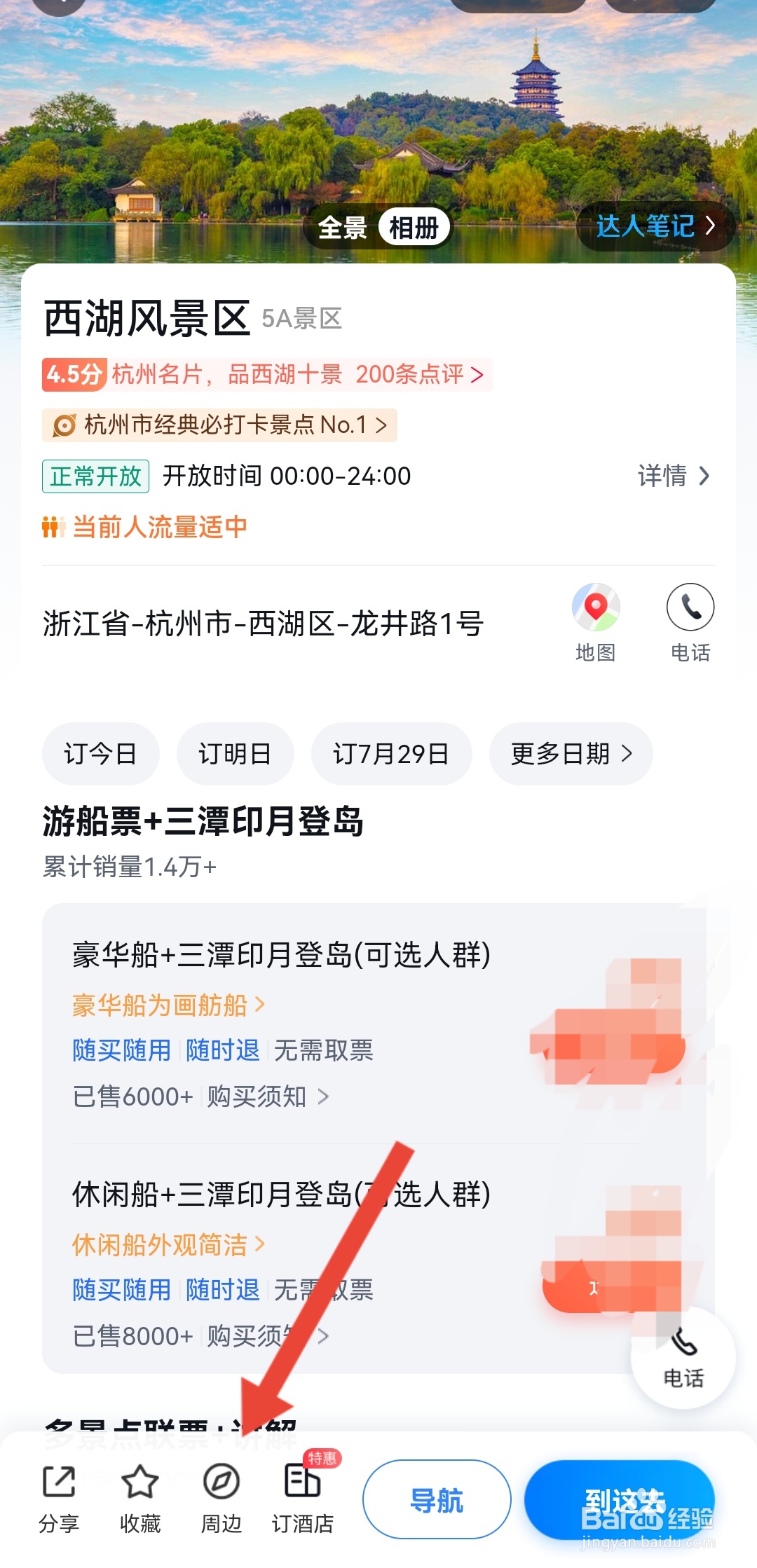Image resolution: width=757 pixels, height=1568 pixels.
Task: Select the 订今日 date tab
Action: [x=100, y=753]
